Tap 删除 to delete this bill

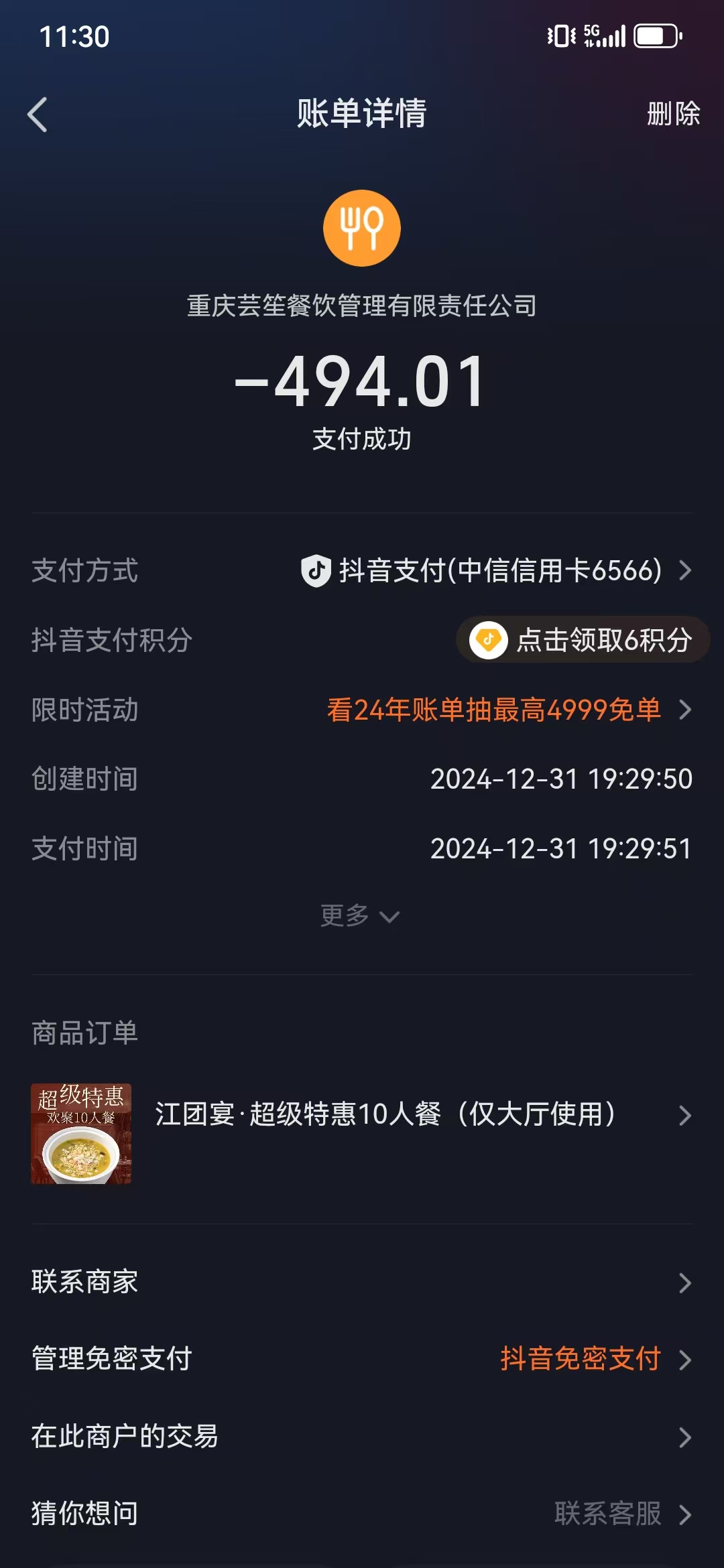click(672, 114)
